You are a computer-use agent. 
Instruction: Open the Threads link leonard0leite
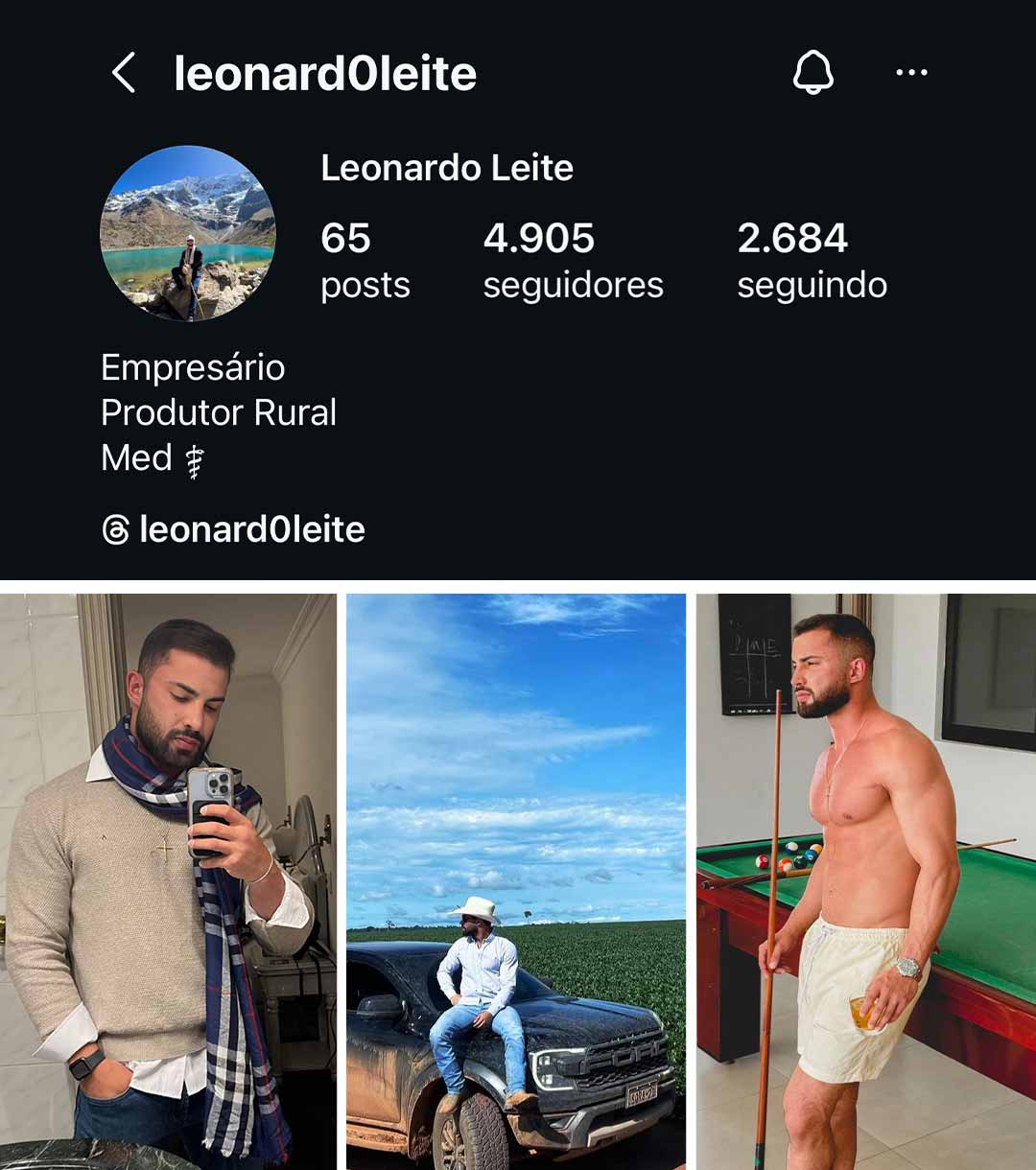click(x=234, y=529)
